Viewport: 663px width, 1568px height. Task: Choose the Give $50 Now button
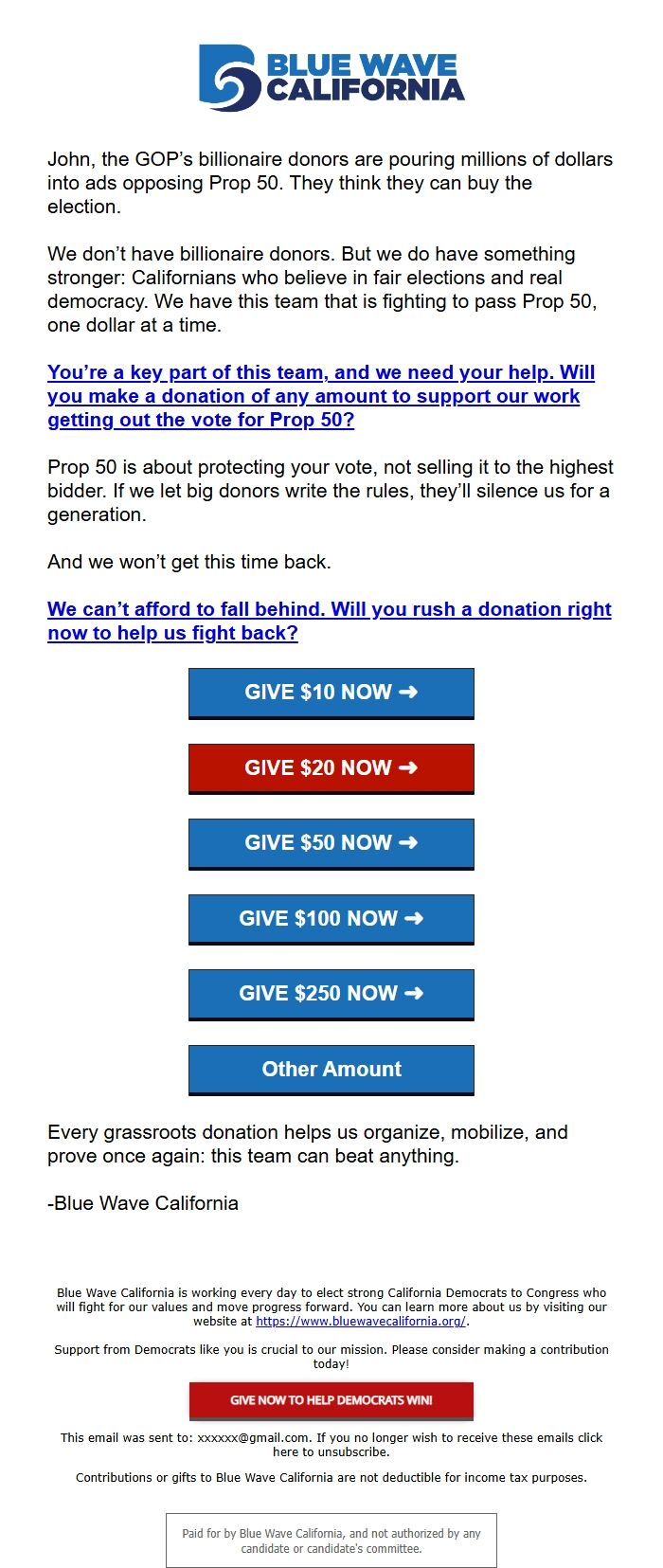331,843
